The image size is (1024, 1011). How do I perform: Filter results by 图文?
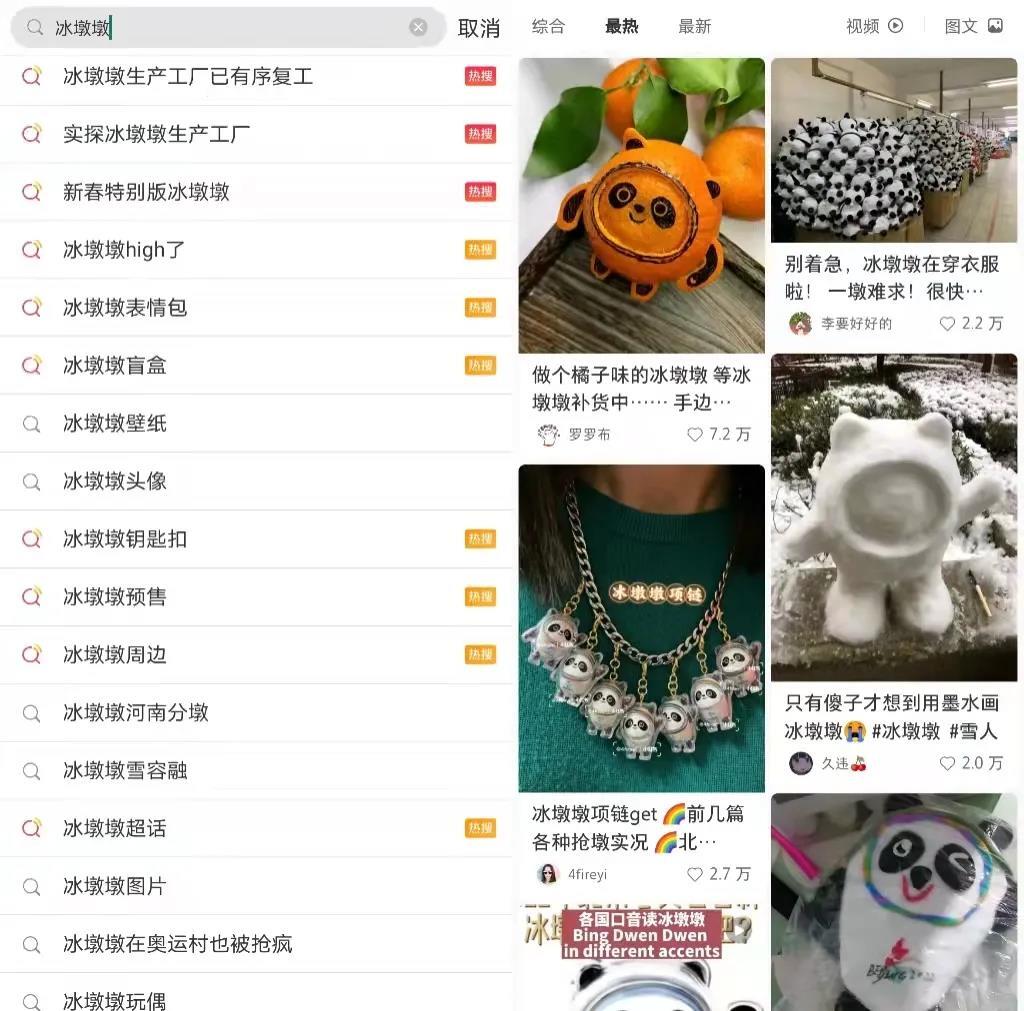973,26
